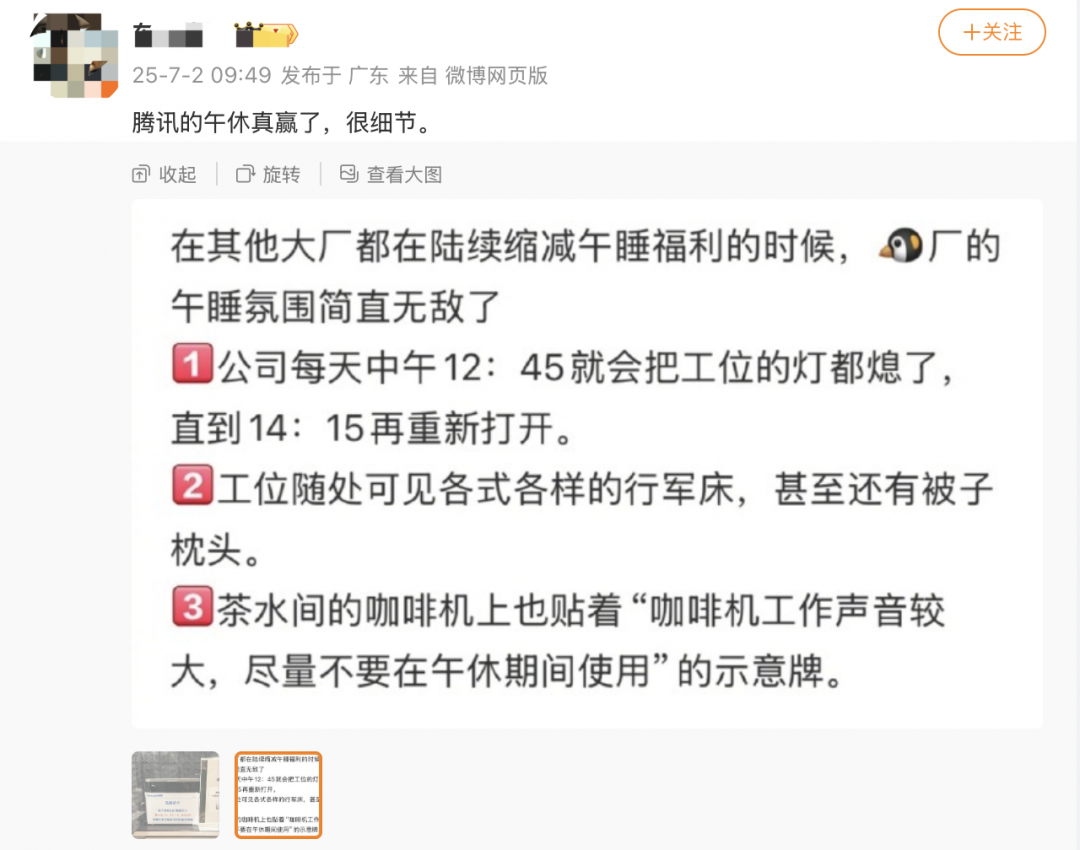The width and height of the screenshot is (1080, 850).
Task: Open the poster's profile avatar
Action: pyautogui.click(x=74, y=55)
